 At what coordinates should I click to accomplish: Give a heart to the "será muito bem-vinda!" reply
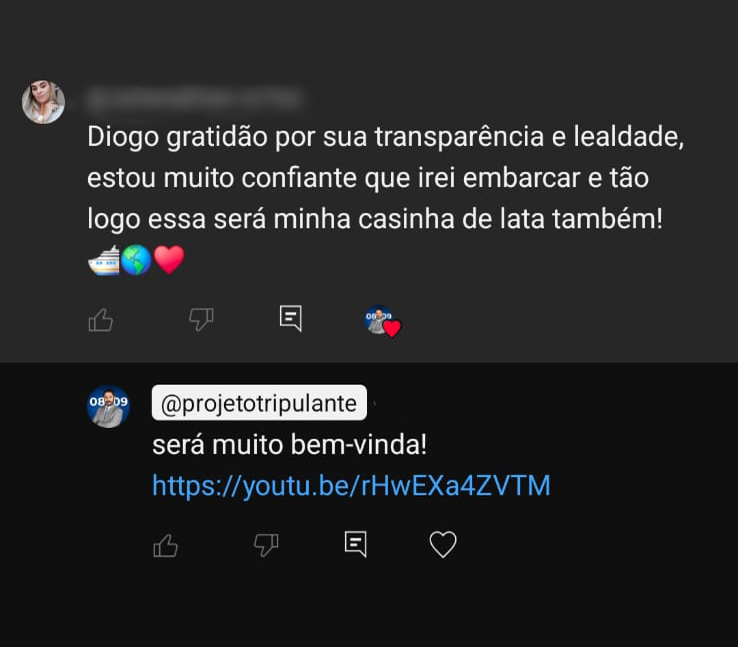tap(443, 545)
